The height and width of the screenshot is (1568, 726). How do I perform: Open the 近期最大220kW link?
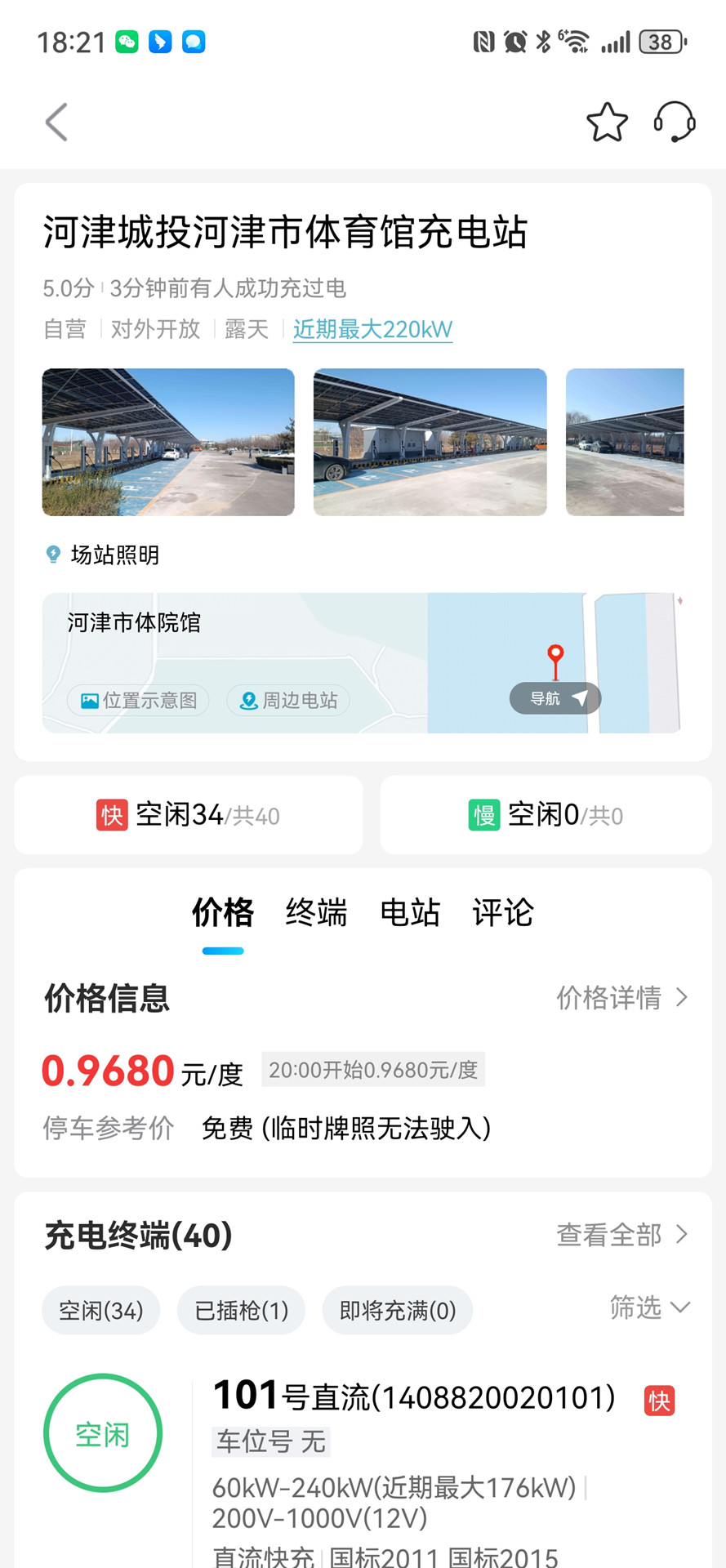(x=372, y=330)
